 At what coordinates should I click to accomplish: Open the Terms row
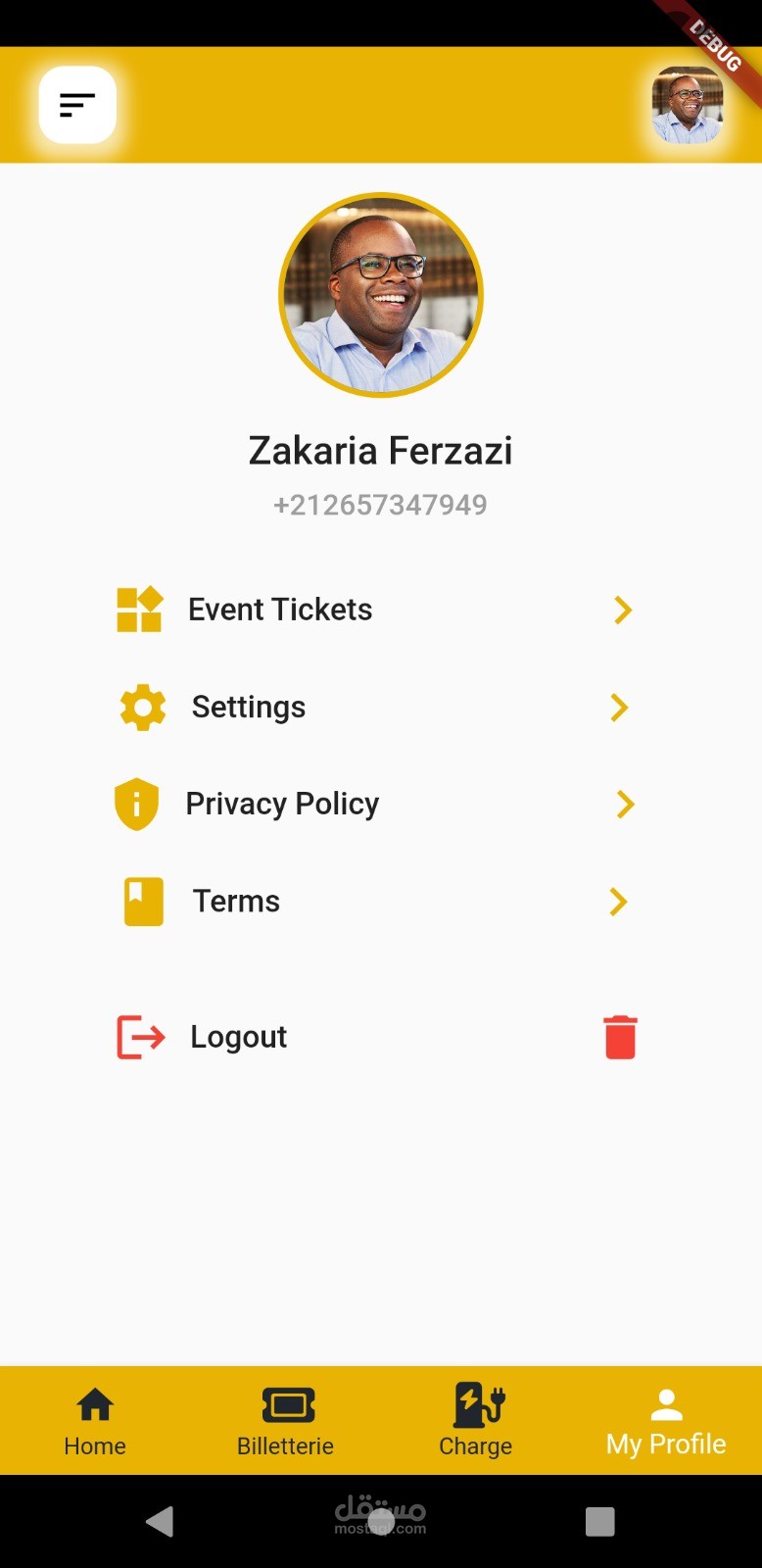(376, 902)
